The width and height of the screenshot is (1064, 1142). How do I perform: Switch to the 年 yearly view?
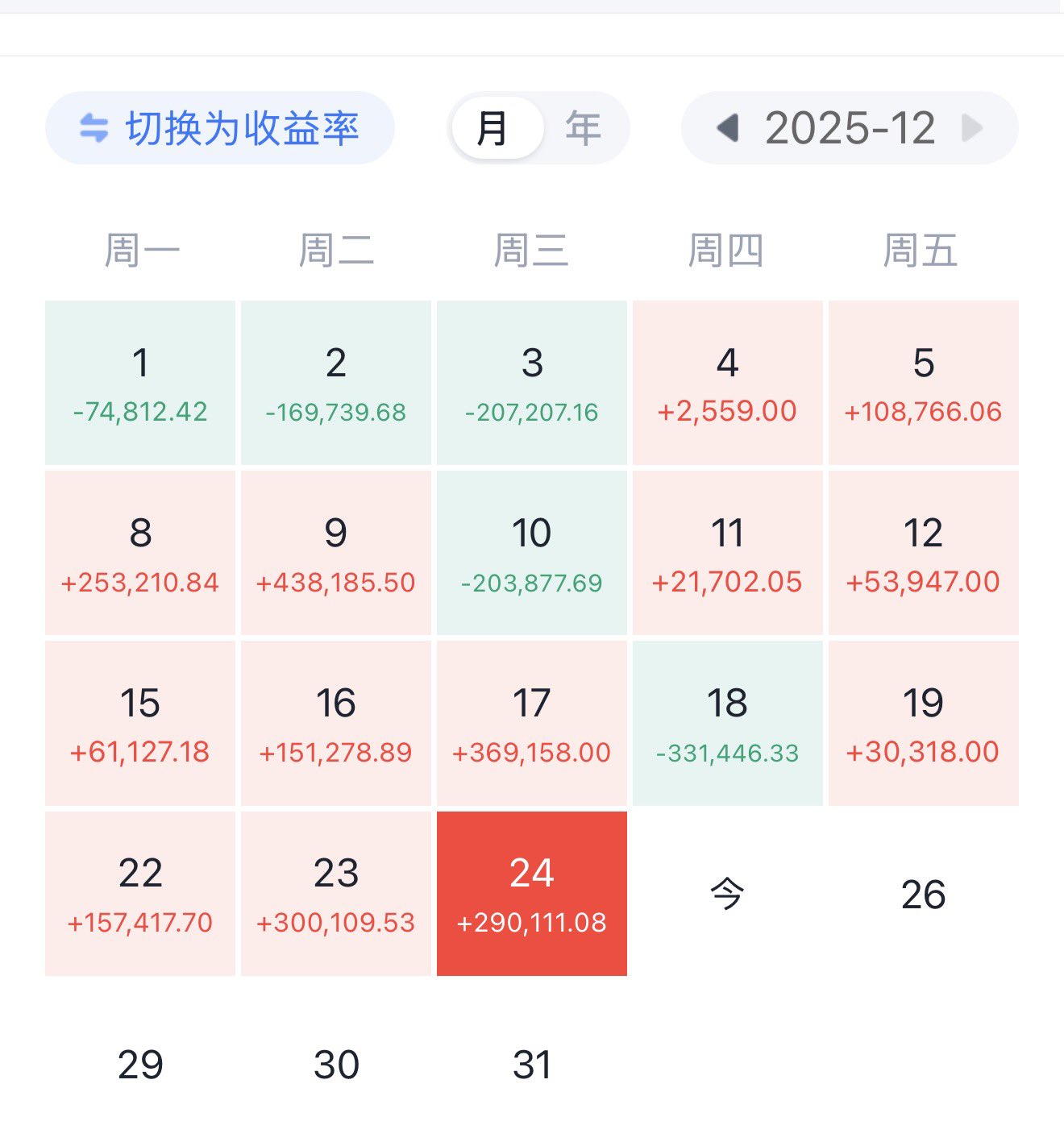[x=583, y=128]
